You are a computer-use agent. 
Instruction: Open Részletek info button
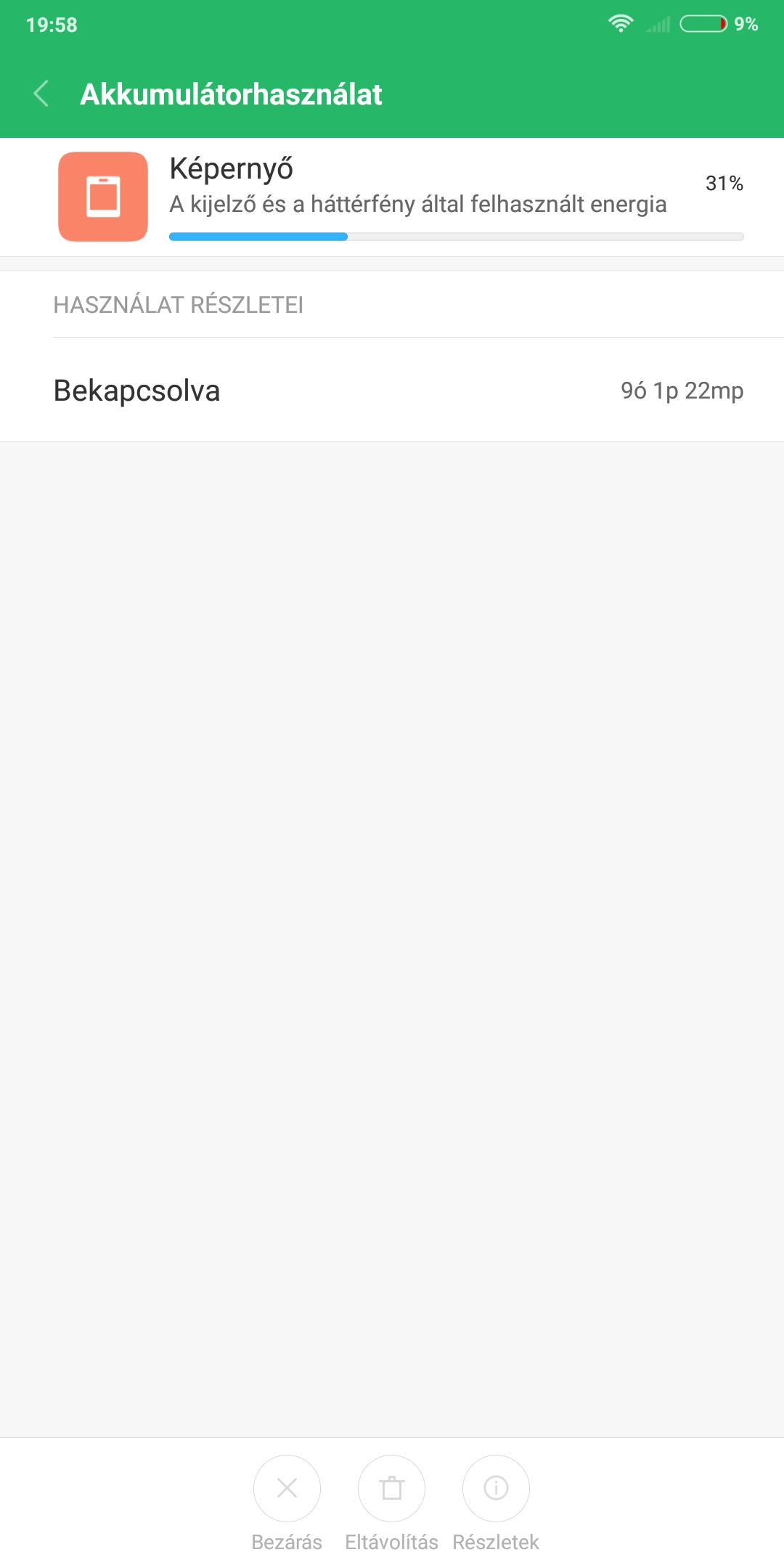coord(496,1488)
